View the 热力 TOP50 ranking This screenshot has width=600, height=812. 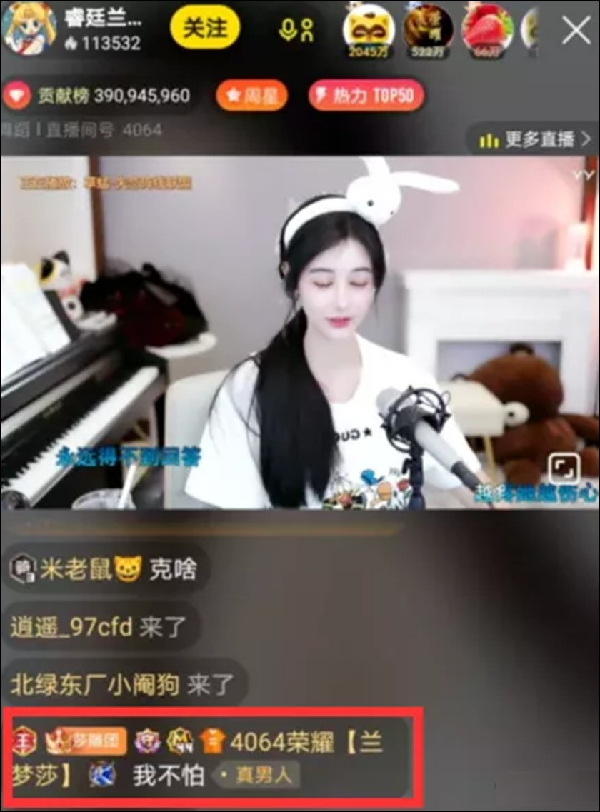365,96
